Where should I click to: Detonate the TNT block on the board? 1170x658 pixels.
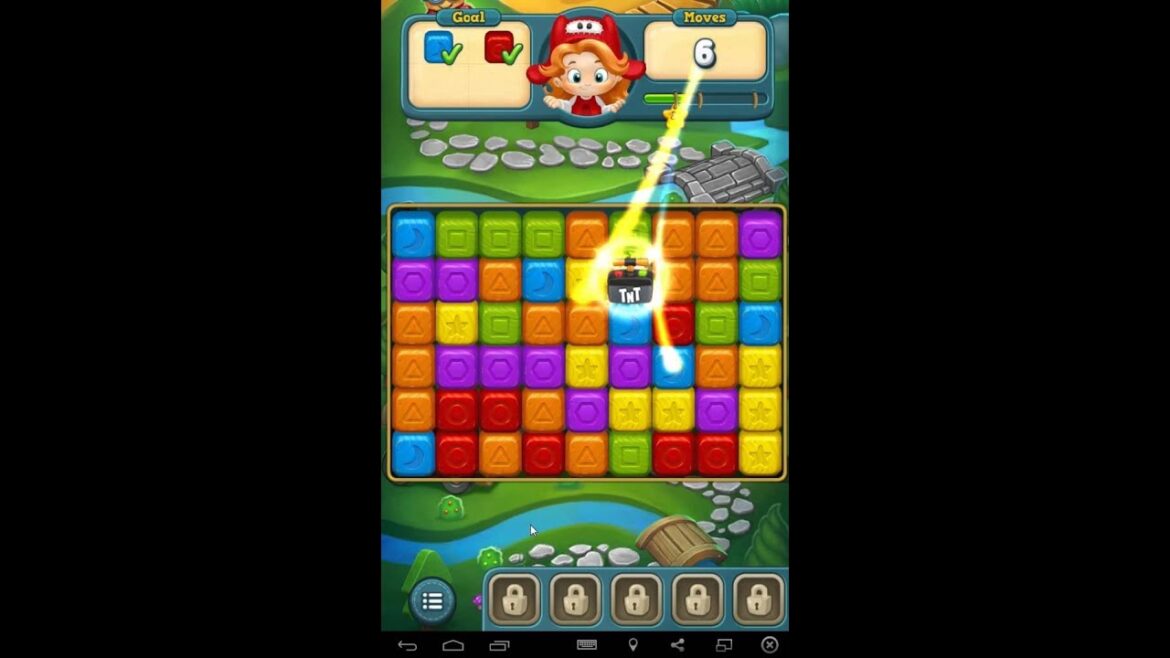point(629,284)
